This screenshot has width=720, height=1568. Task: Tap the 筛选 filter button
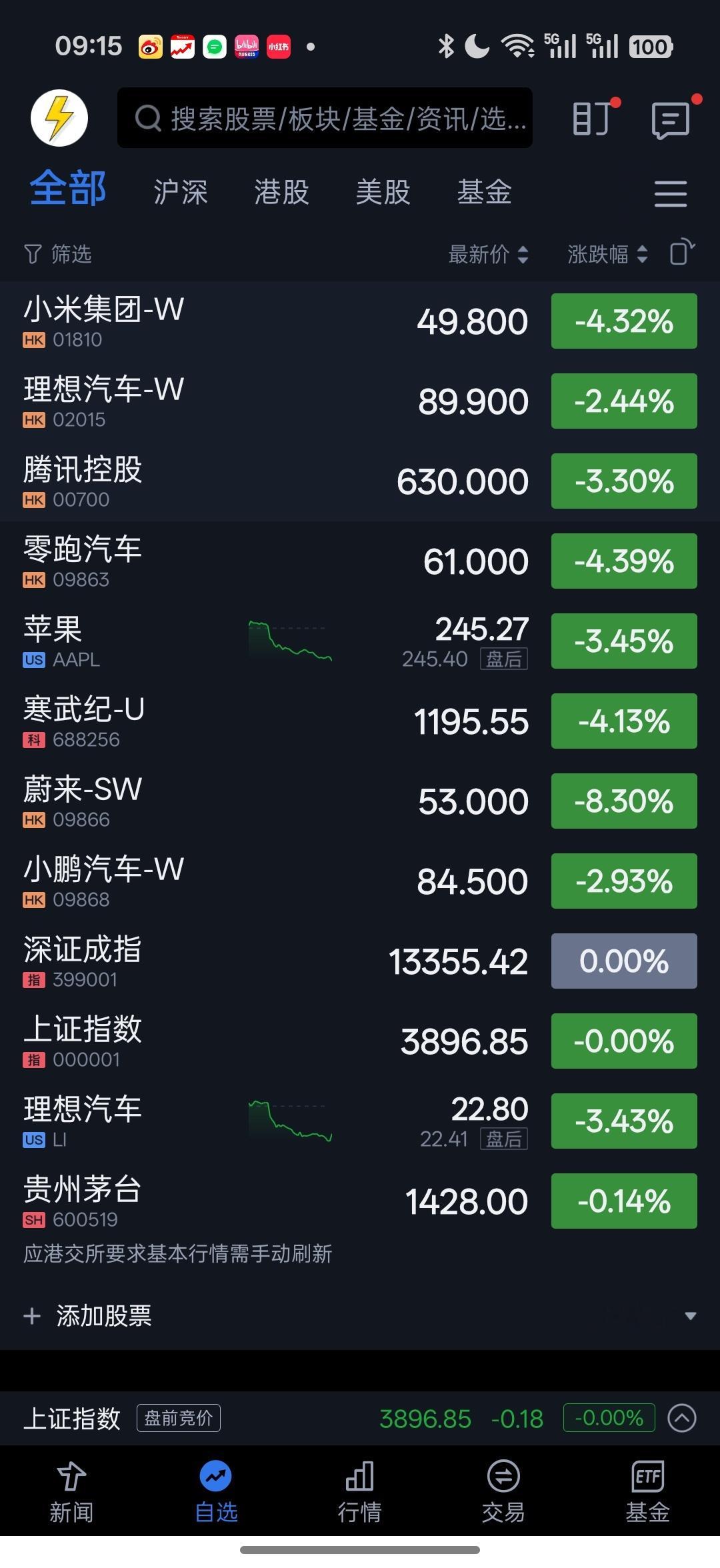click(58, 254)
